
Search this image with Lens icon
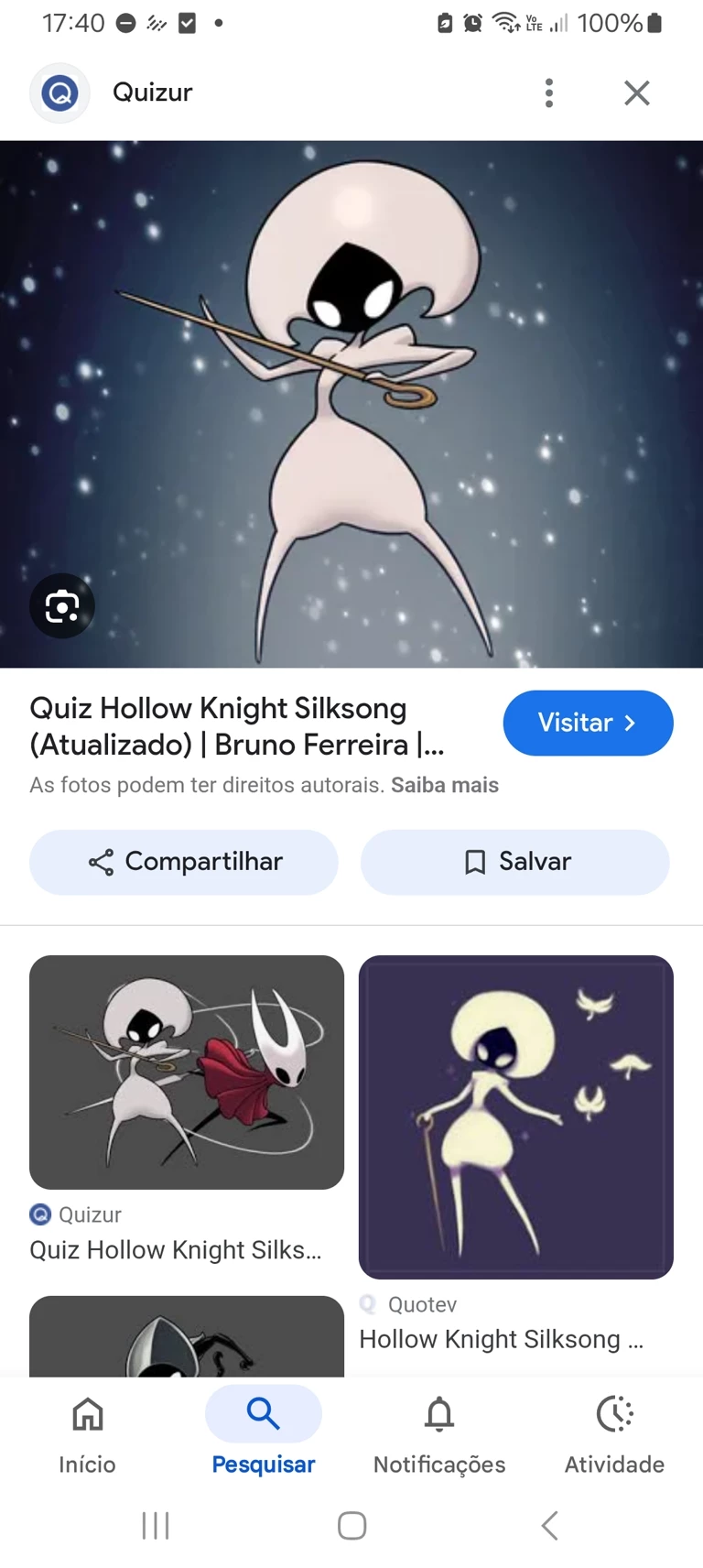pyautogui.click(x=62, y=606)
